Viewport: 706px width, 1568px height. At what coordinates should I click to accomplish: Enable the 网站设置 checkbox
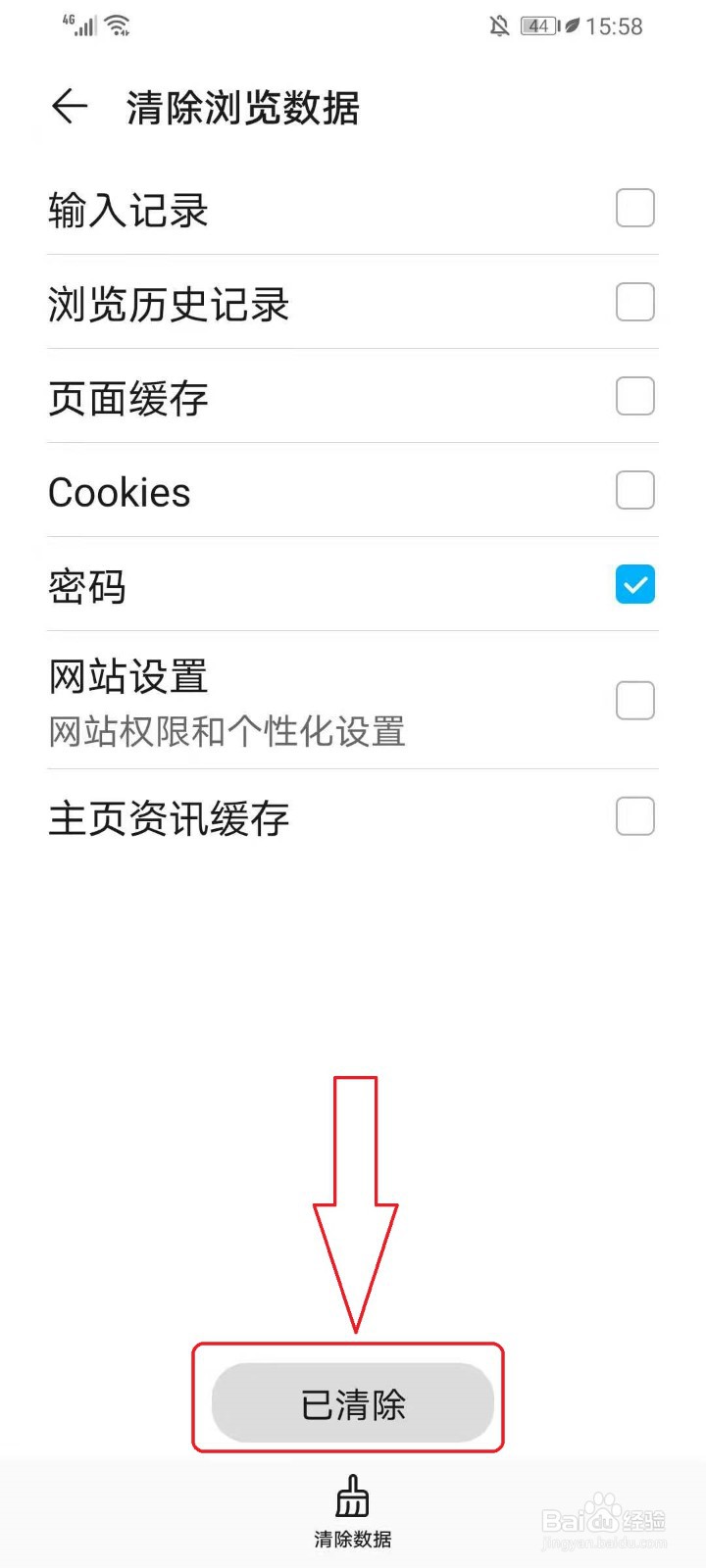pos(634,700)
